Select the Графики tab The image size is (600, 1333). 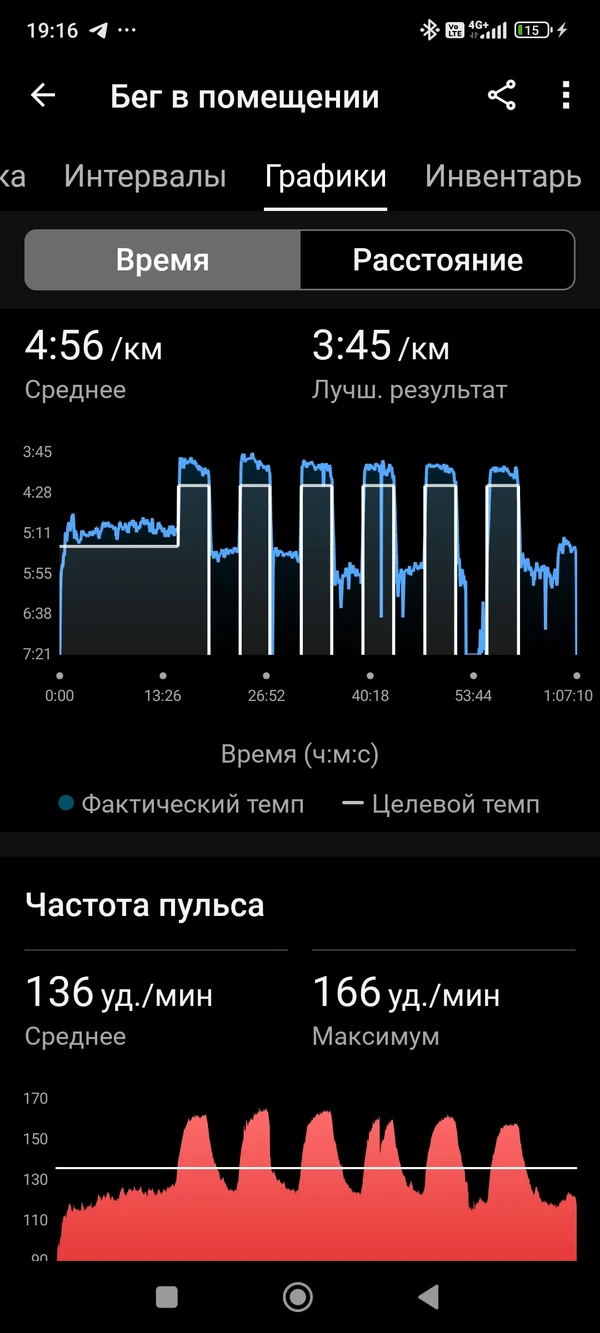[x=325, y=177]
